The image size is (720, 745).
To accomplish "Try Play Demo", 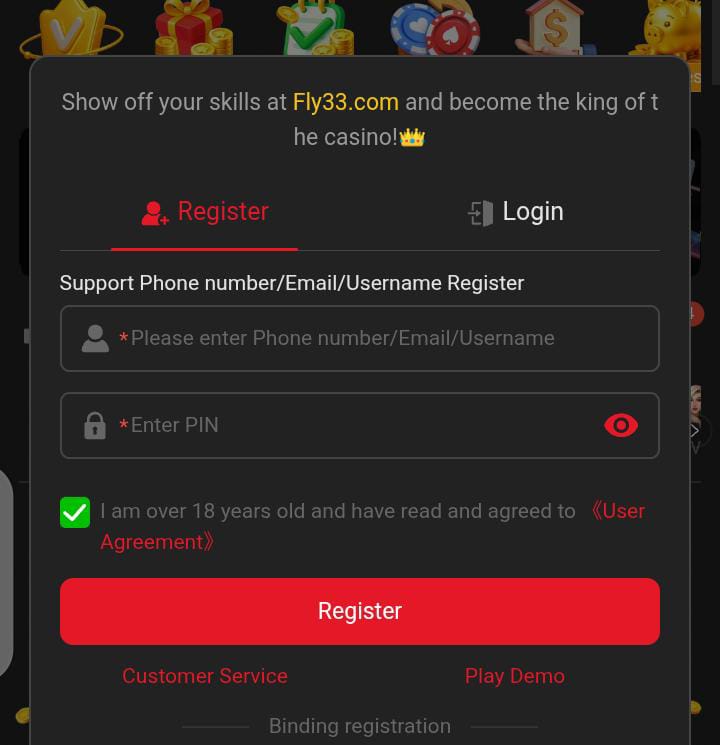I will (x=515, y=676).
